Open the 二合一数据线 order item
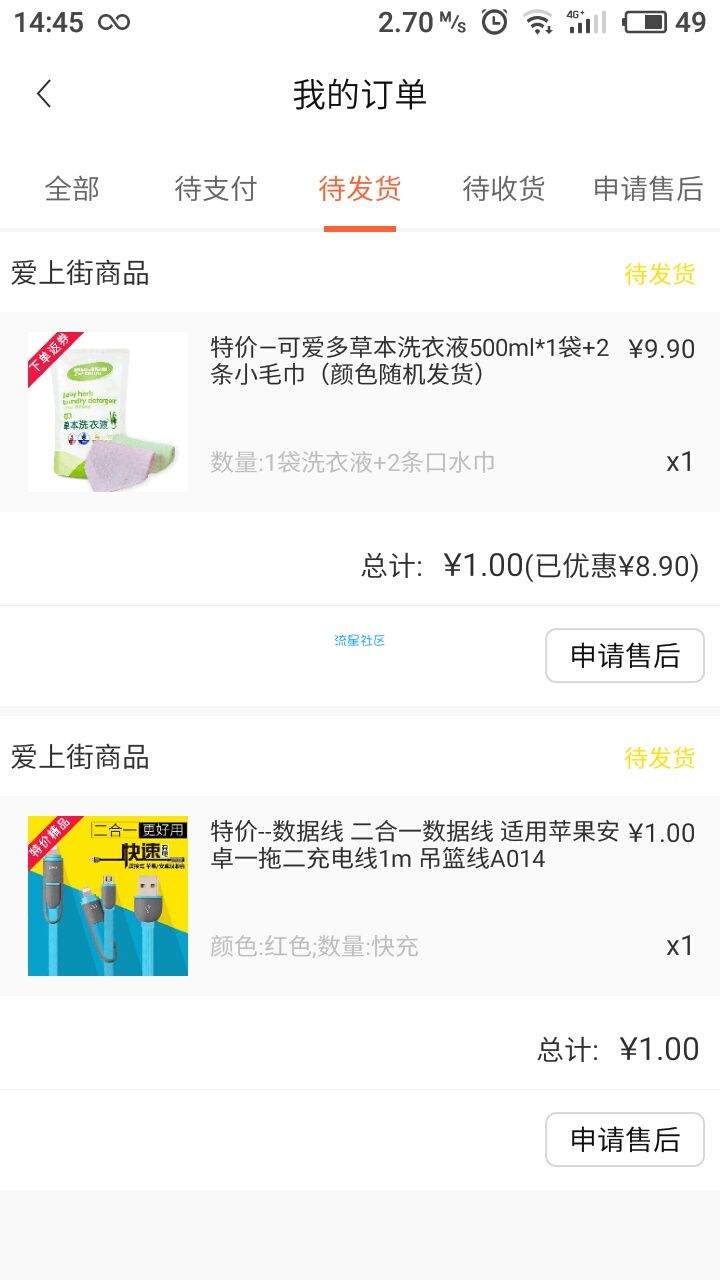Image resolution: width=720 pixels, height=1280 pixels. click(360, 896)
